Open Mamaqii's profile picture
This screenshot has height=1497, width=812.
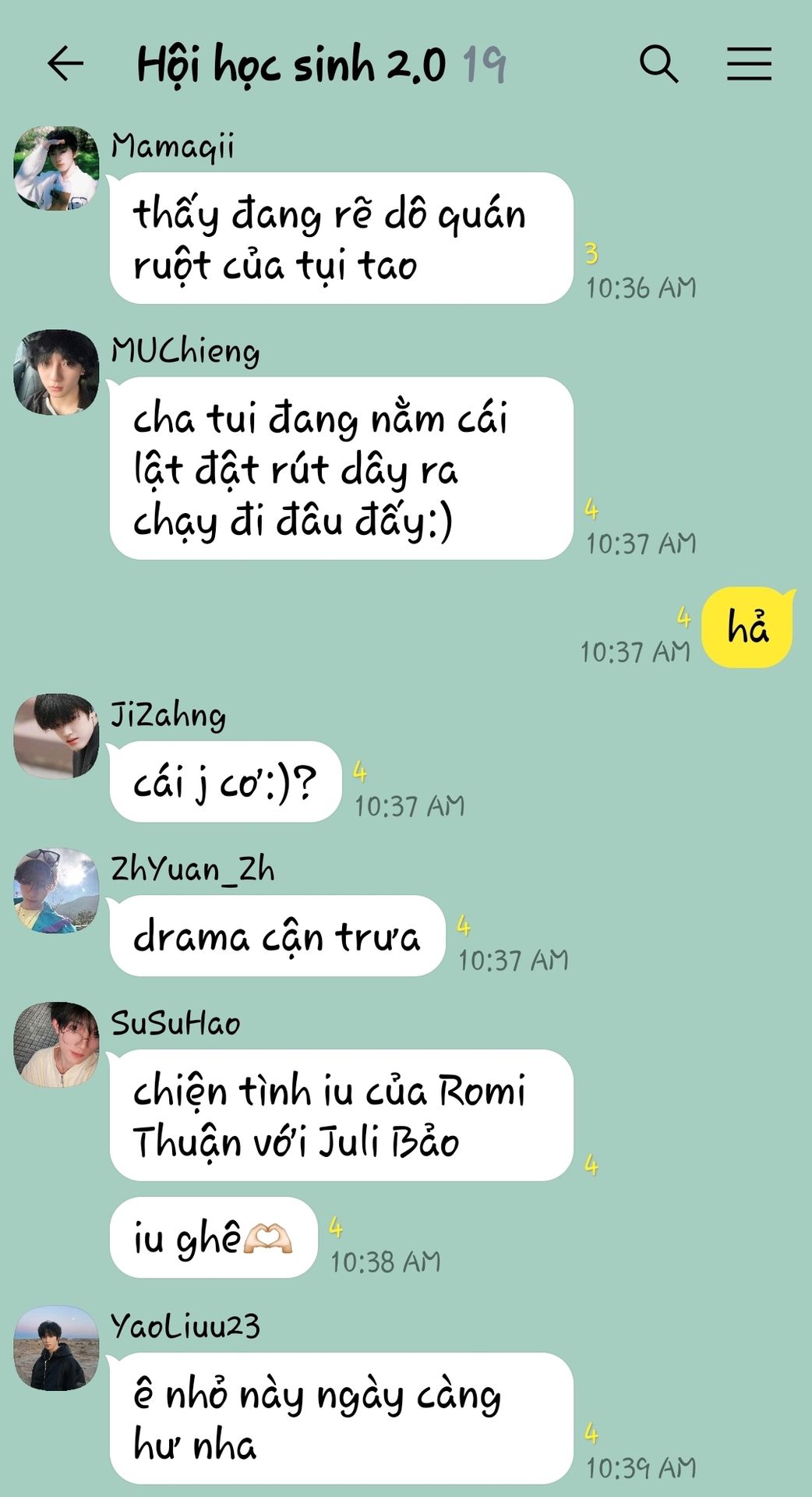(x=56, y=168)
